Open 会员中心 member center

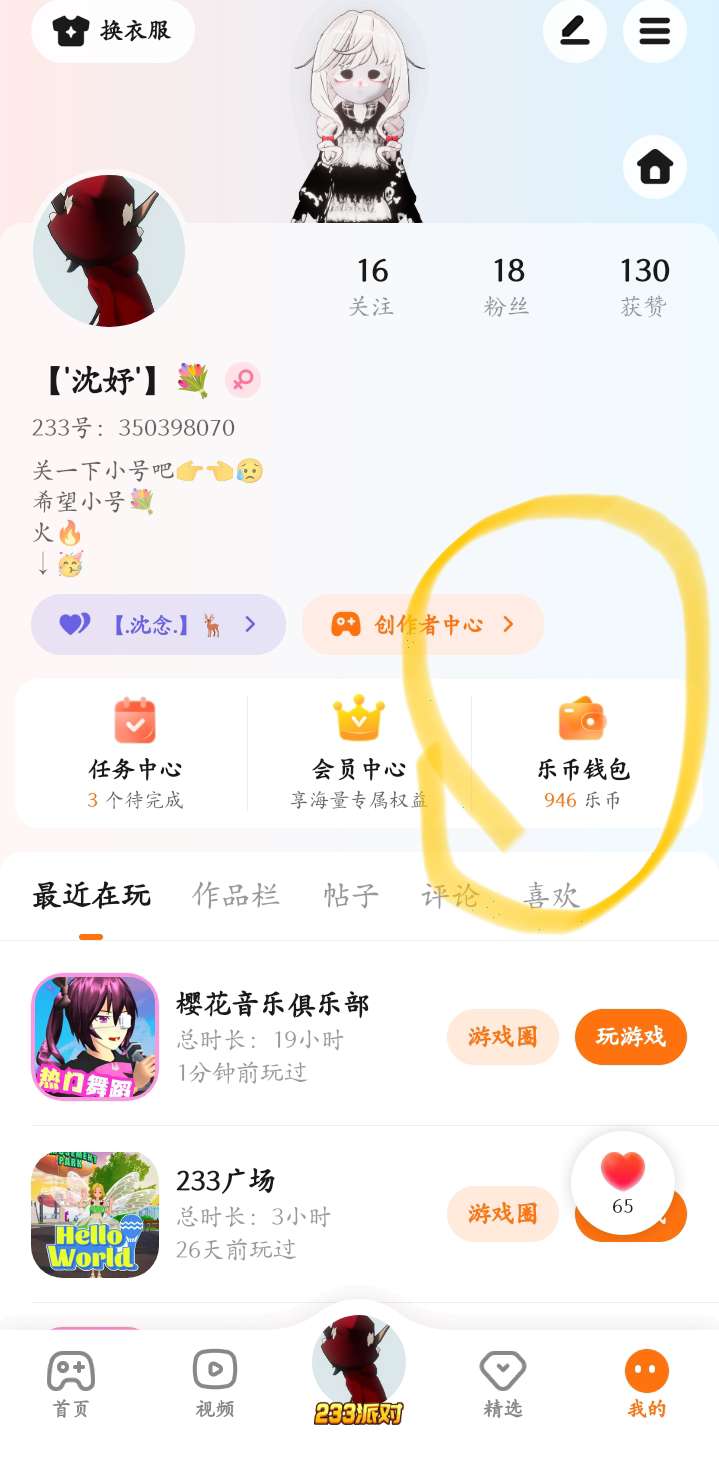[x=359, y=753]
